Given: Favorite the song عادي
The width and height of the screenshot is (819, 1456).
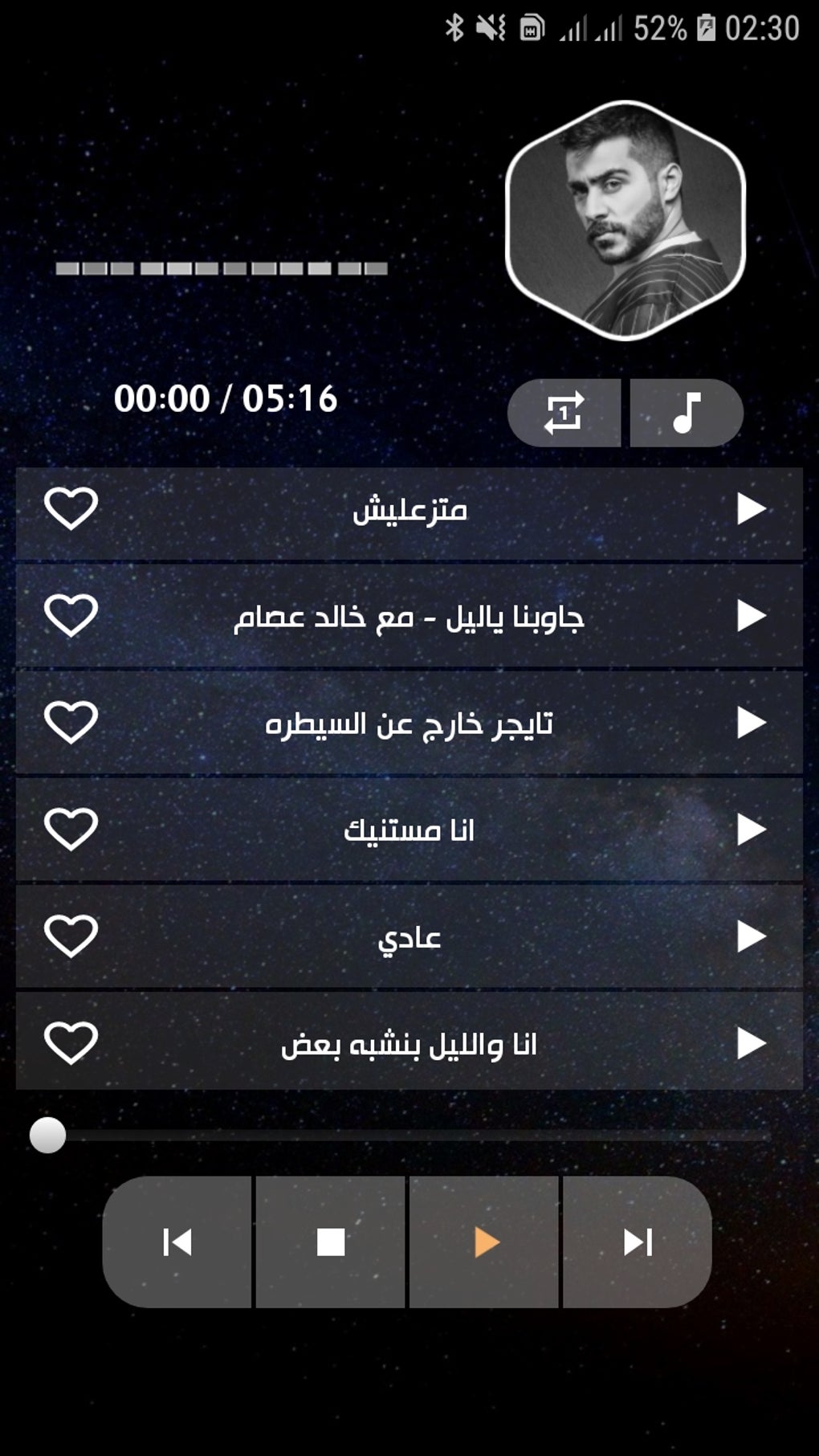Looking at the screenshot, I should (x=71, y=936).
